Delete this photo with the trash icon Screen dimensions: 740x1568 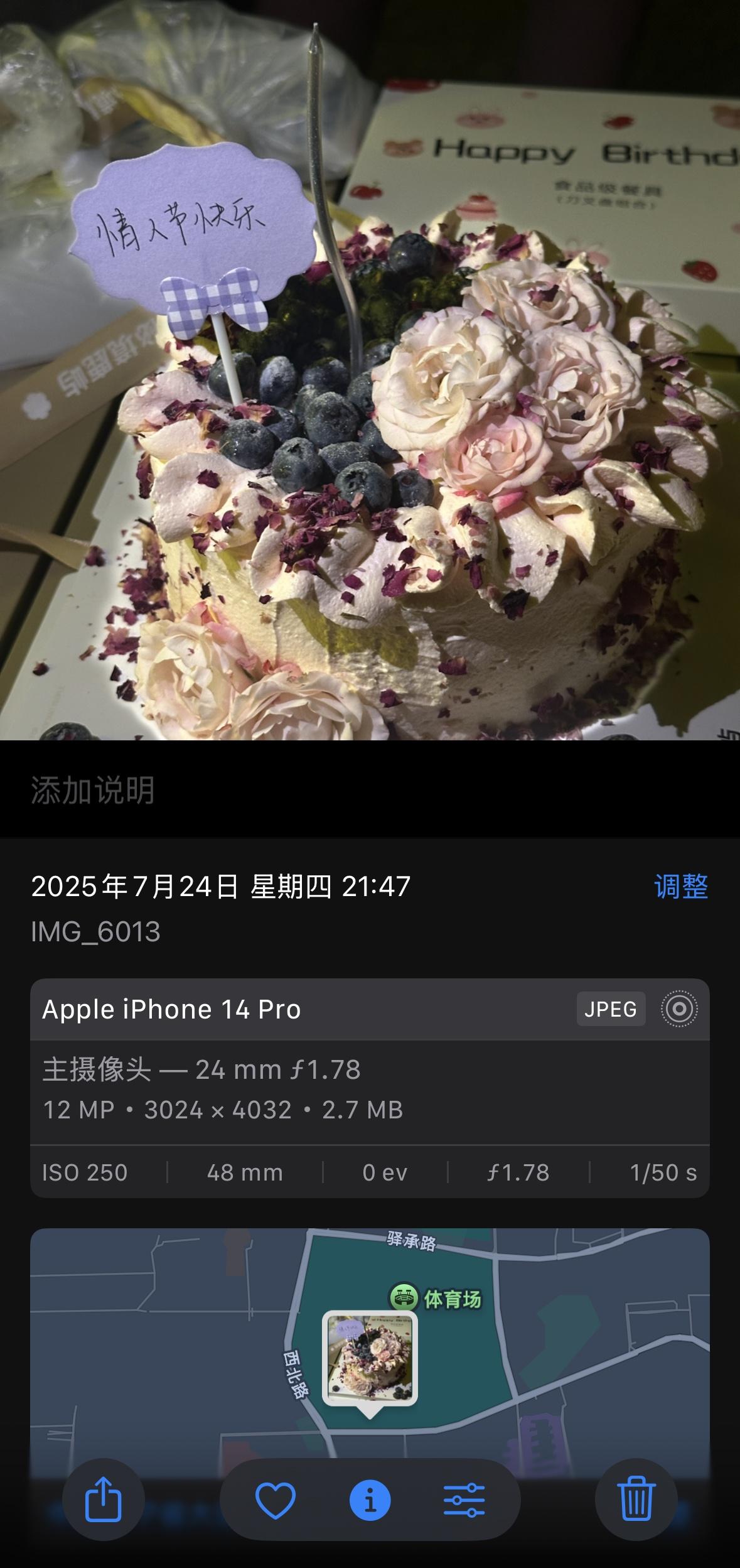636,1500
